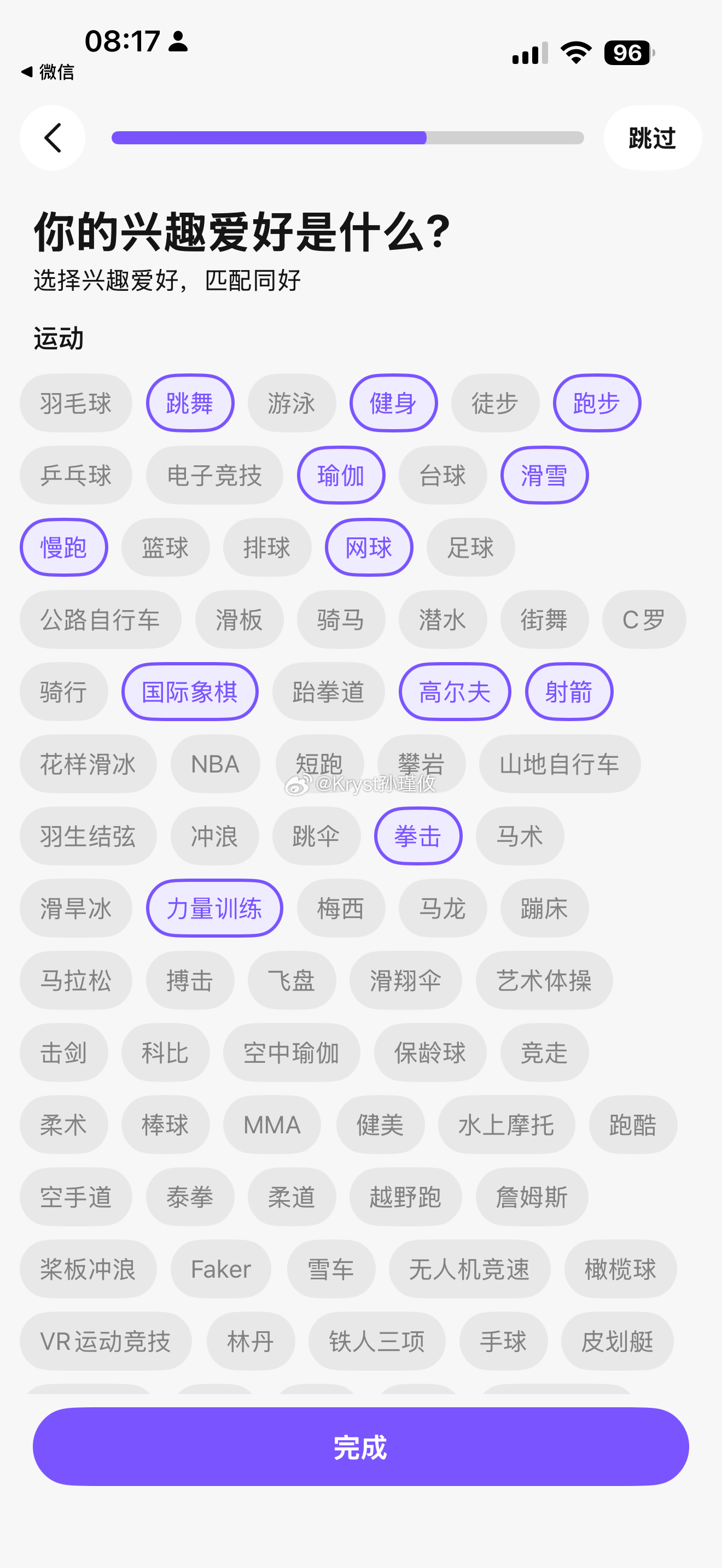The image size is (722, 1568).
Task: Select the 马拉松 chip
Action: coord(75,980)
